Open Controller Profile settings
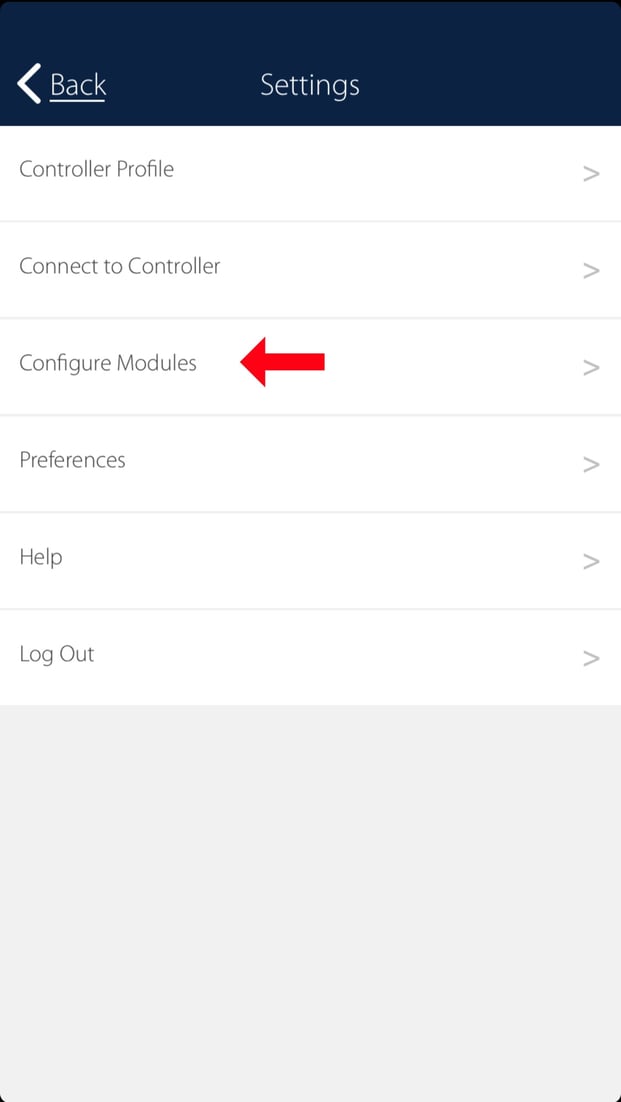The height and width of the screenshot is (1102, 621). [x=310, y=173]
